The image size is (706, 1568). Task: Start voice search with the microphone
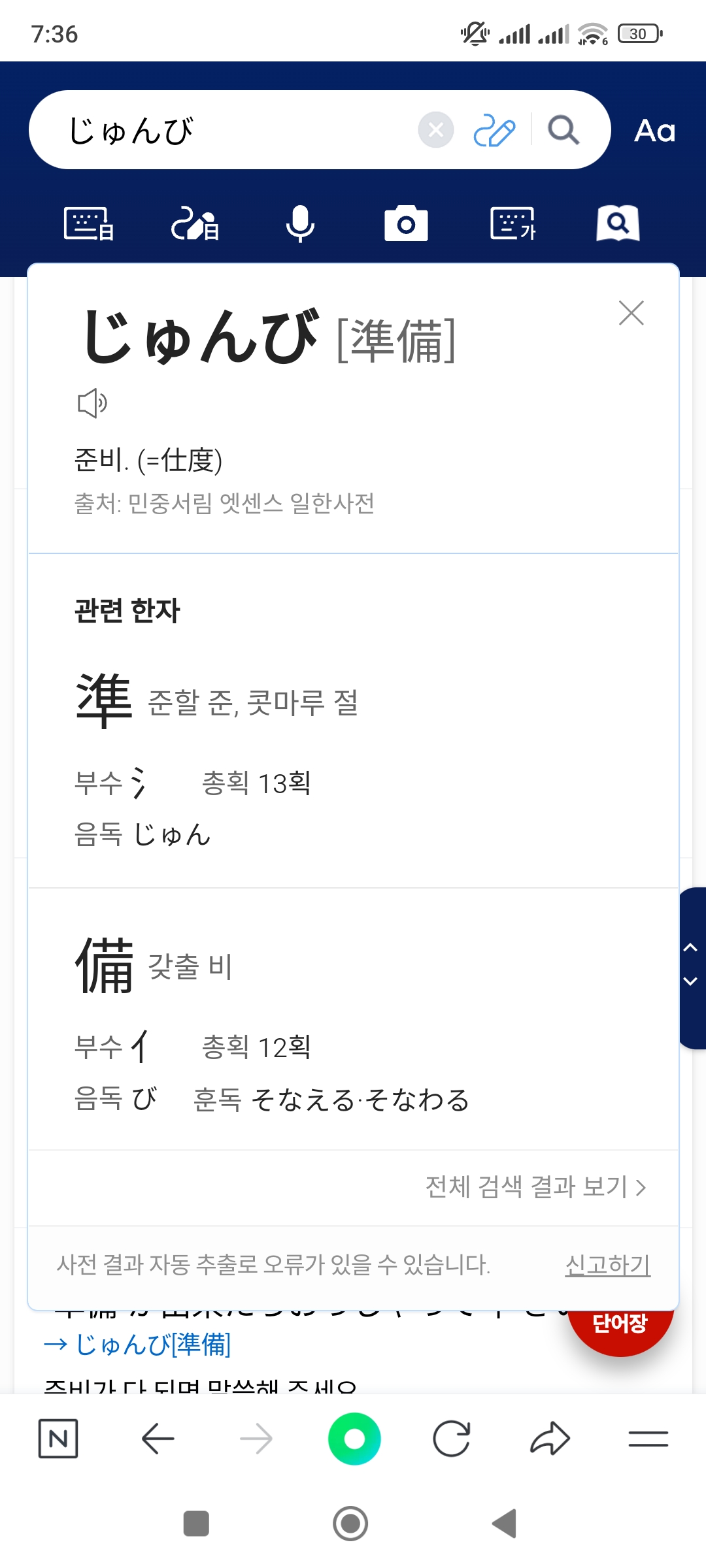300,224
